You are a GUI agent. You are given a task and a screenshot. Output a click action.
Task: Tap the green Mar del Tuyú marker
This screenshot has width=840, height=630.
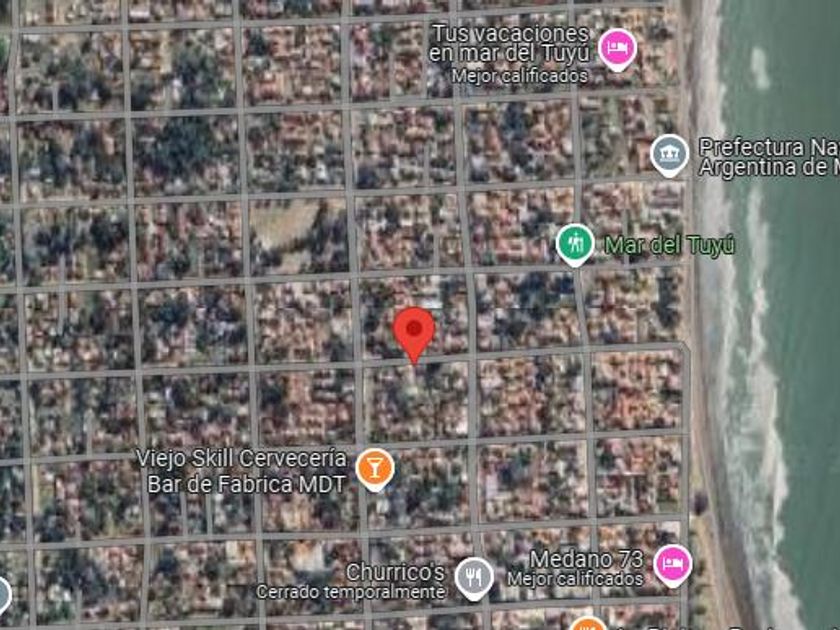575,245
